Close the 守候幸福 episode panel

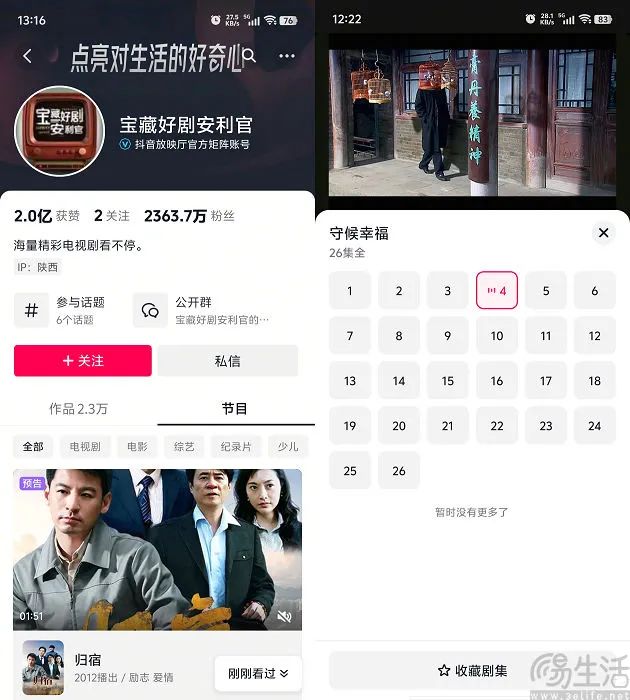pyautogui.click(x=603, y=233)
